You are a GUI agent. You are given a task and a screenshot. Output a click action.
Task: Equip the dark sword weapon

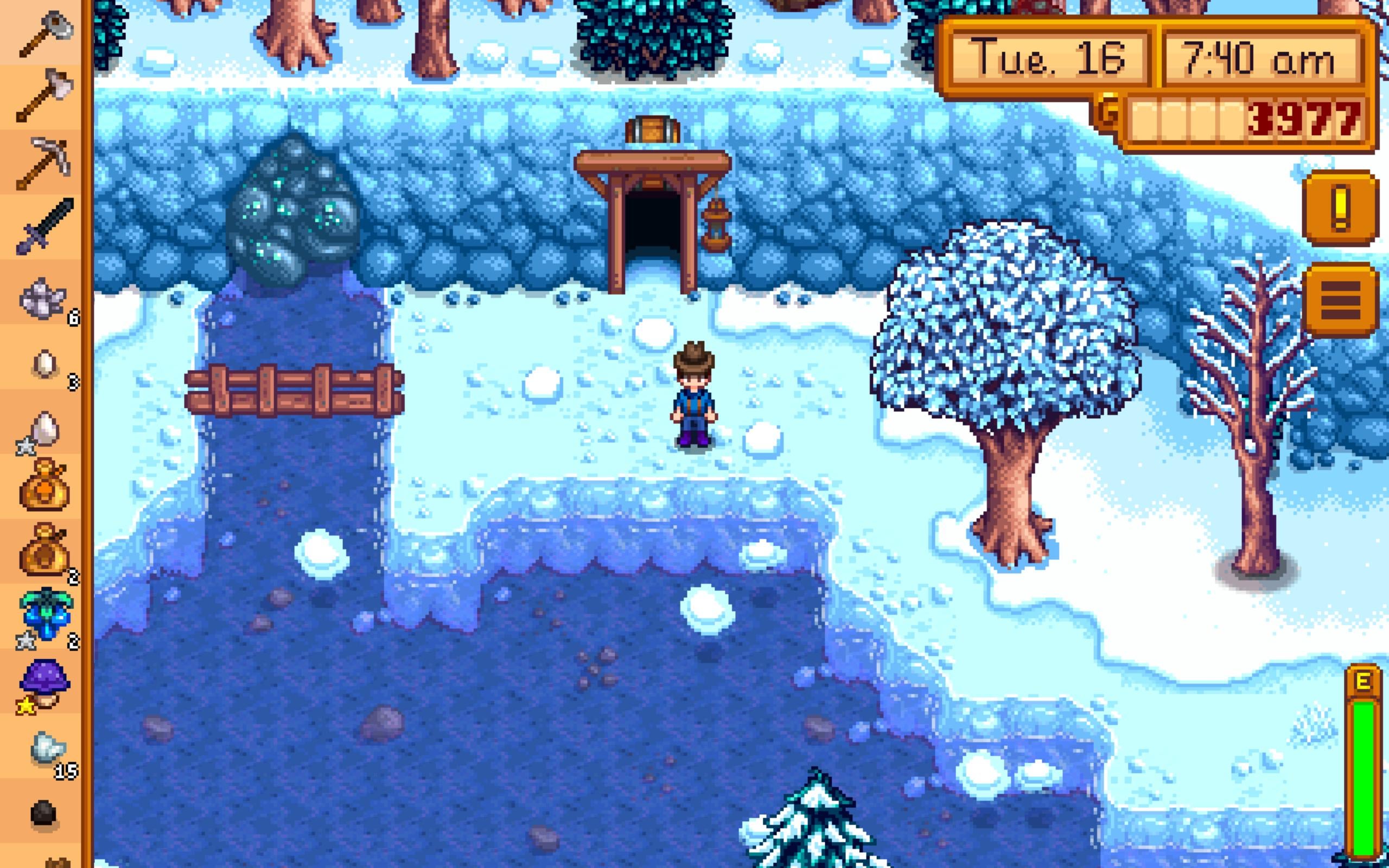[x=45, y=227]
